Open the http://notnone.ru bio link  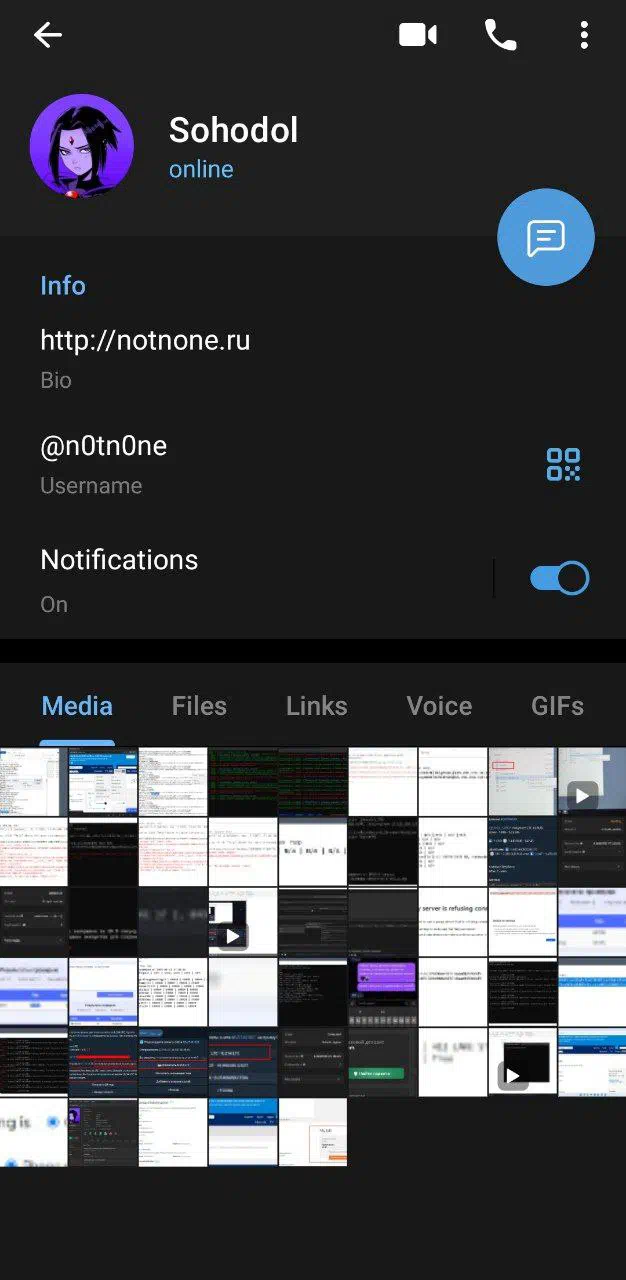(x=145, y=340)
